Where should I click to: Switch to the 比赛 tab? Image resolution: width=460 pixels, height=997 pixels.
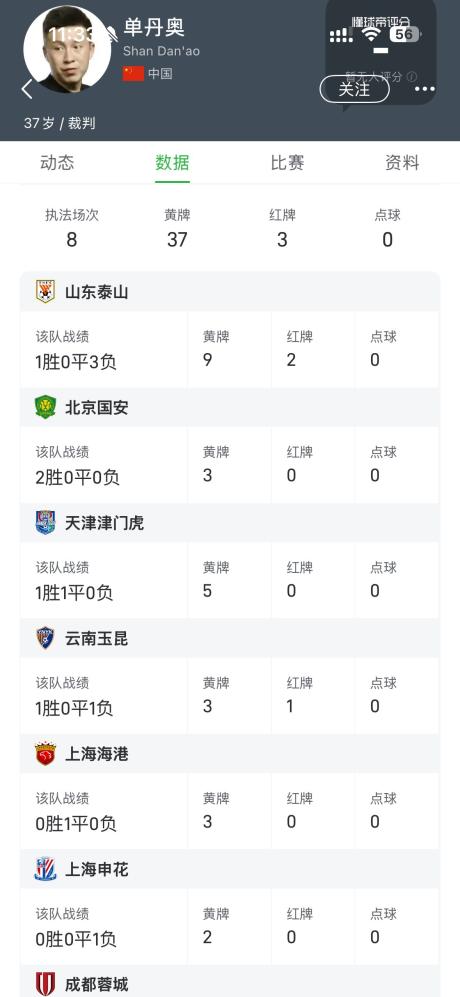point(288,163)
